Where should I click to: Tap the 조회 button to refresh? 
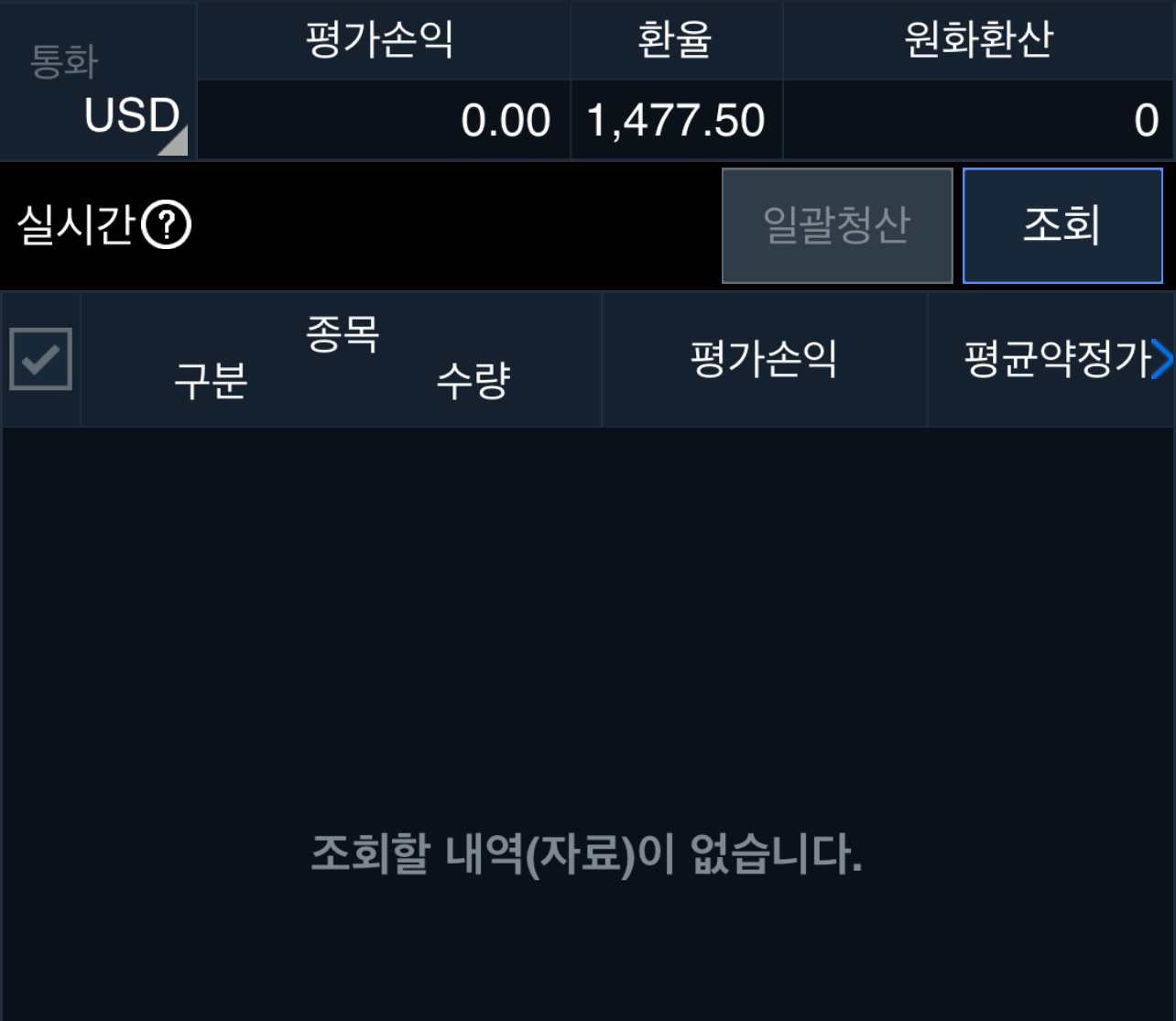pyautogui.click(x=1062, y=225)
